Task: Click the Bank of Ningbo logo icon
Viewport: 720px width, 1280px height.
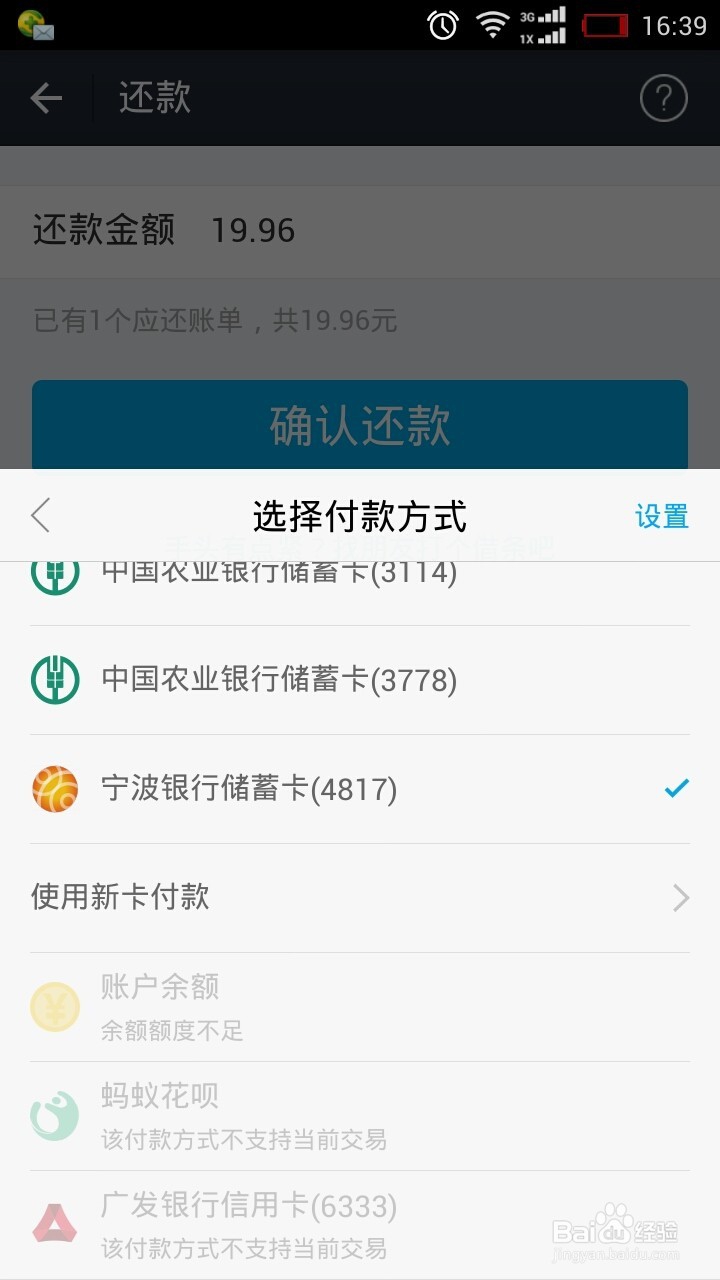Action: [x=55, y=789]
